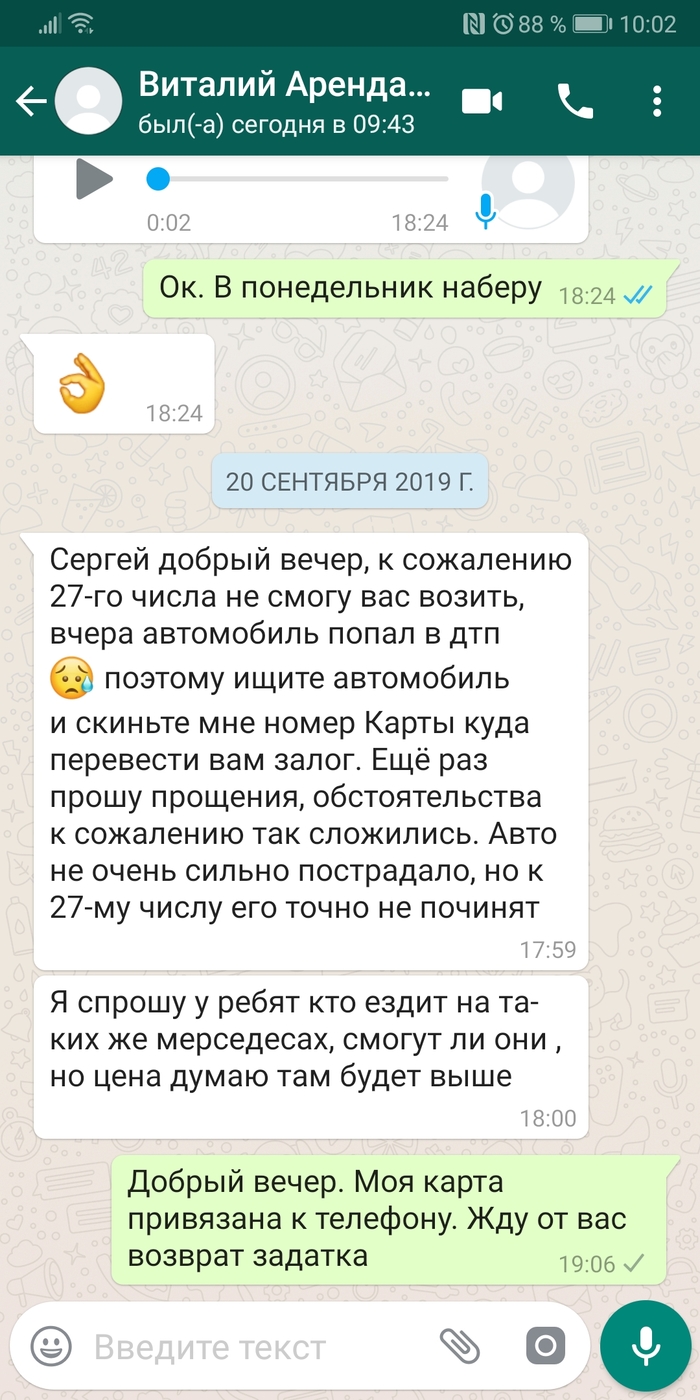
Task: Tap the voice message progress bar
Action: tap(300, 180)
